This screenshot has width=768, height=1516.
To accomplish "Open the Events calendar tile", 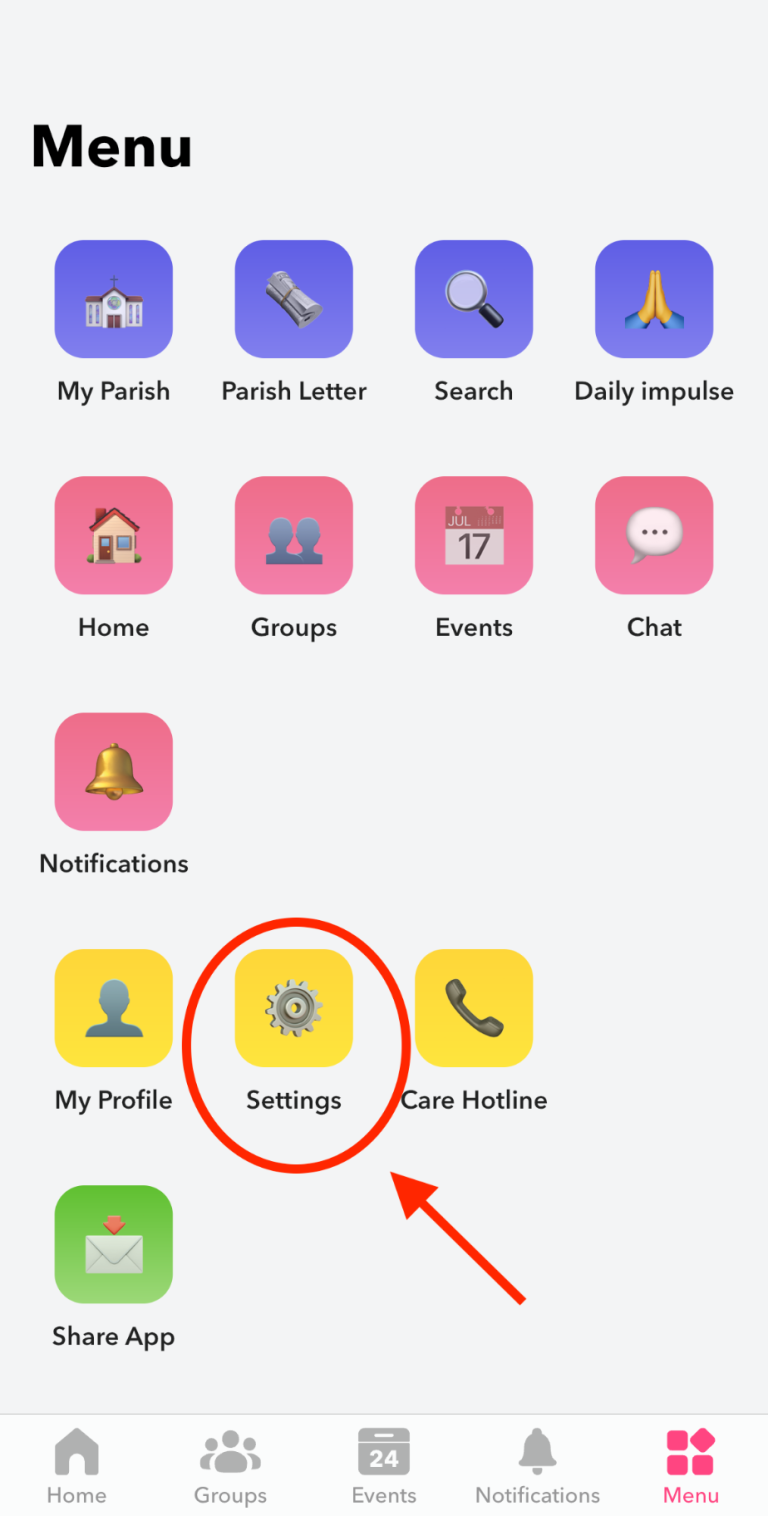I will tap(474, 535).
